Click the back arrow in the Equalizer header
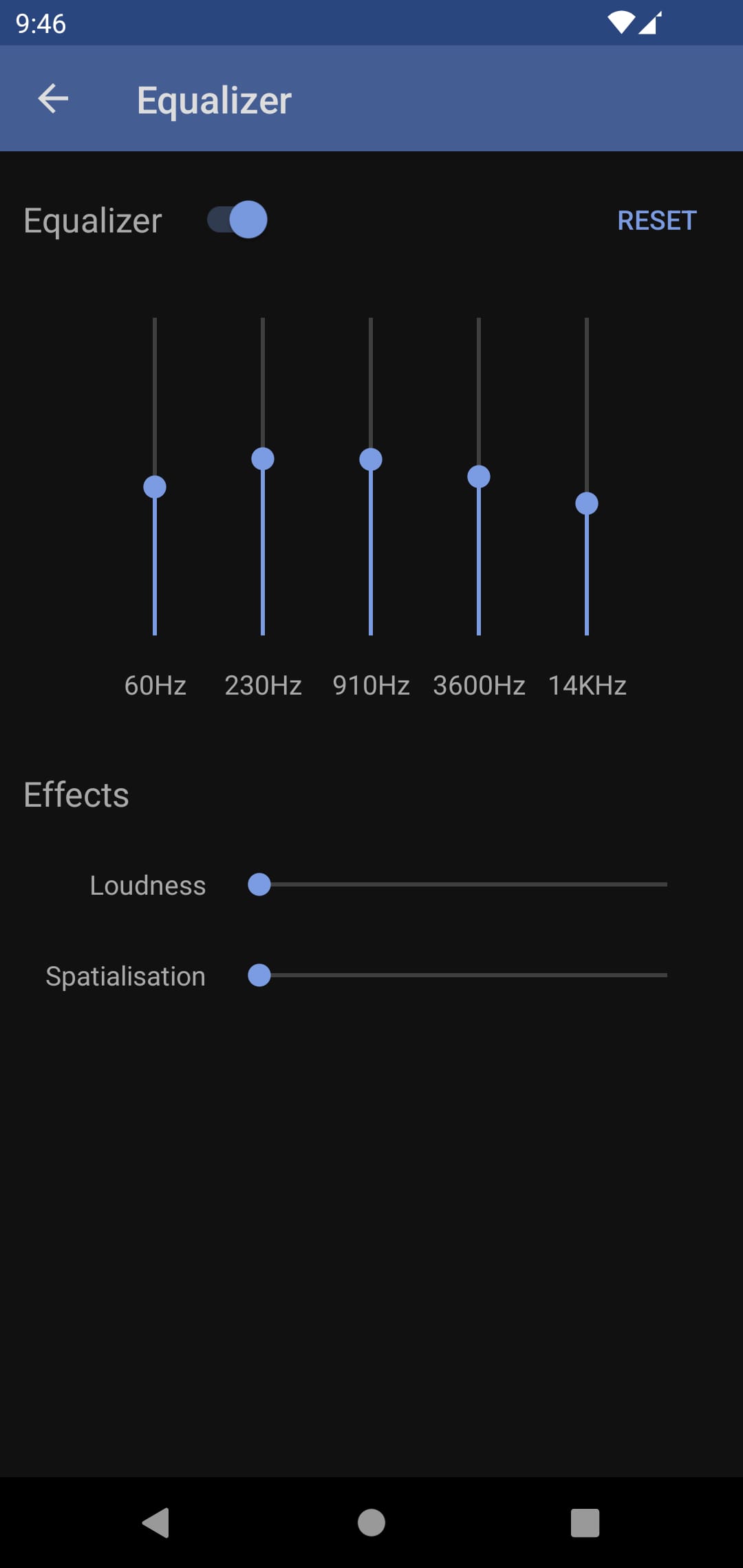Screen dimensions: 743x1568 (52, 98)
